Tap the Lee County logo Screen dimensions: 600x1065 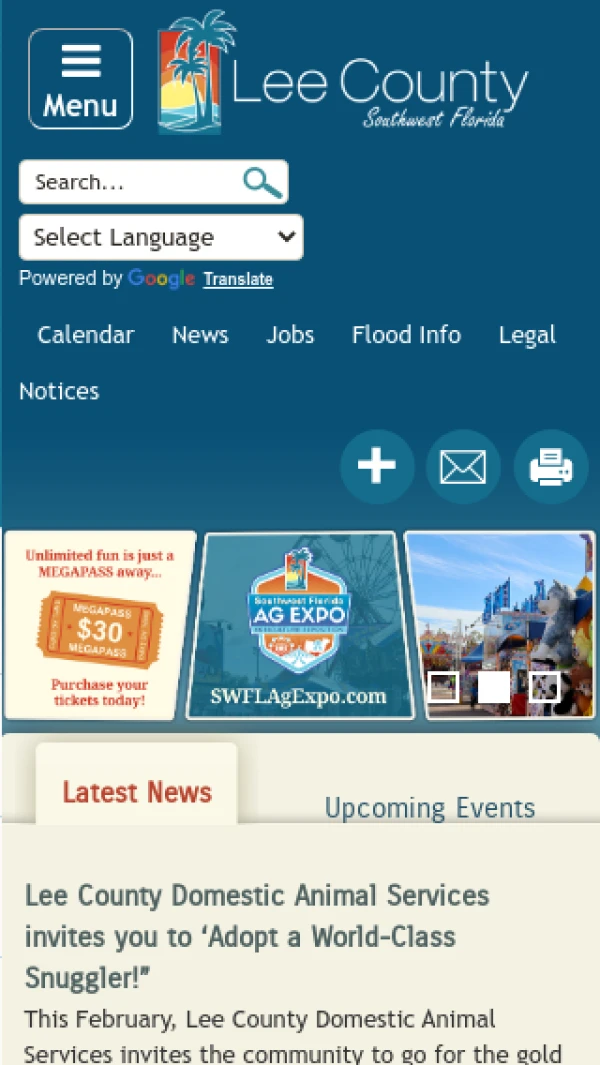pos(343,75)
